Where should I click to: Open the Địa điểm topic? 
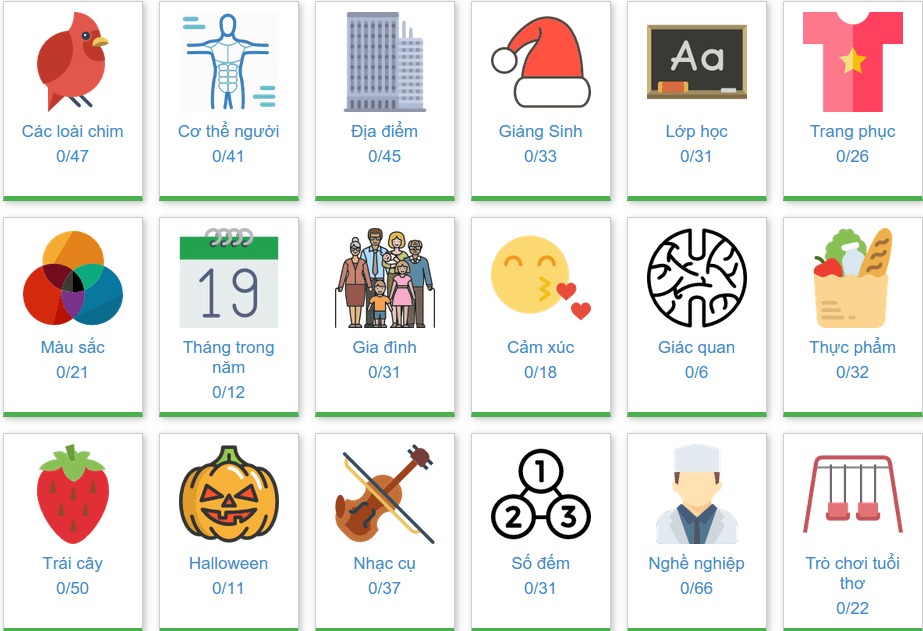click(x=385, y=131)
